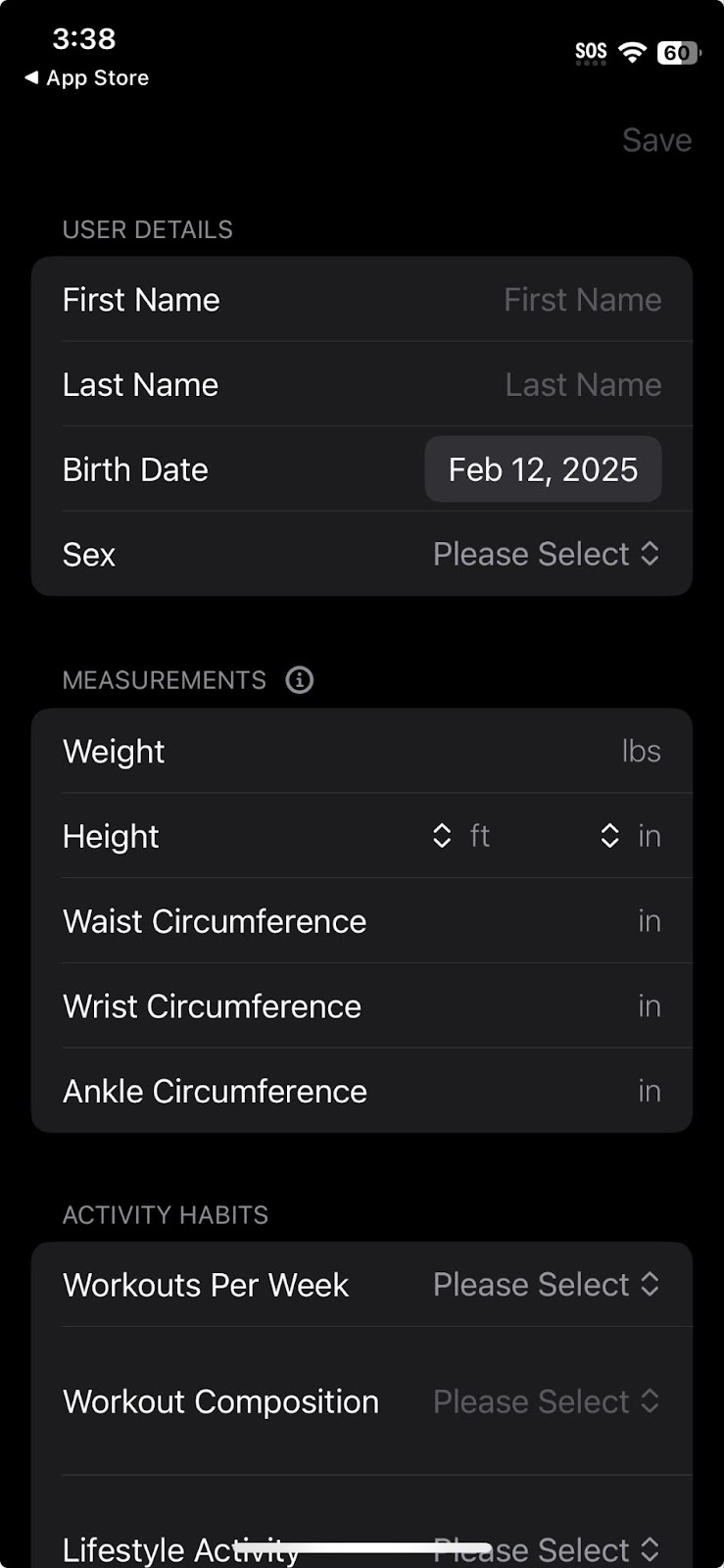Open the Birth Date picker

(x=543, y=469)
